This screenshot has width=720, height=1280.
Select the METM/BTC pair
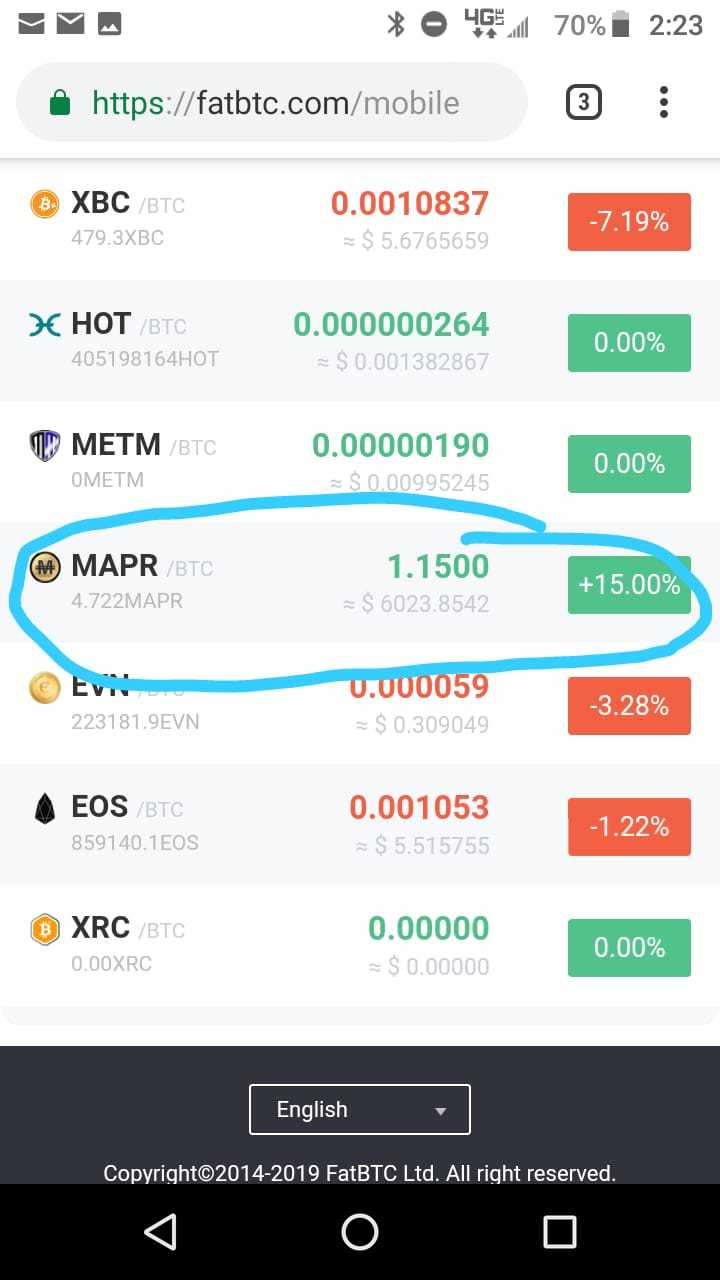click(x=360, y=462)
